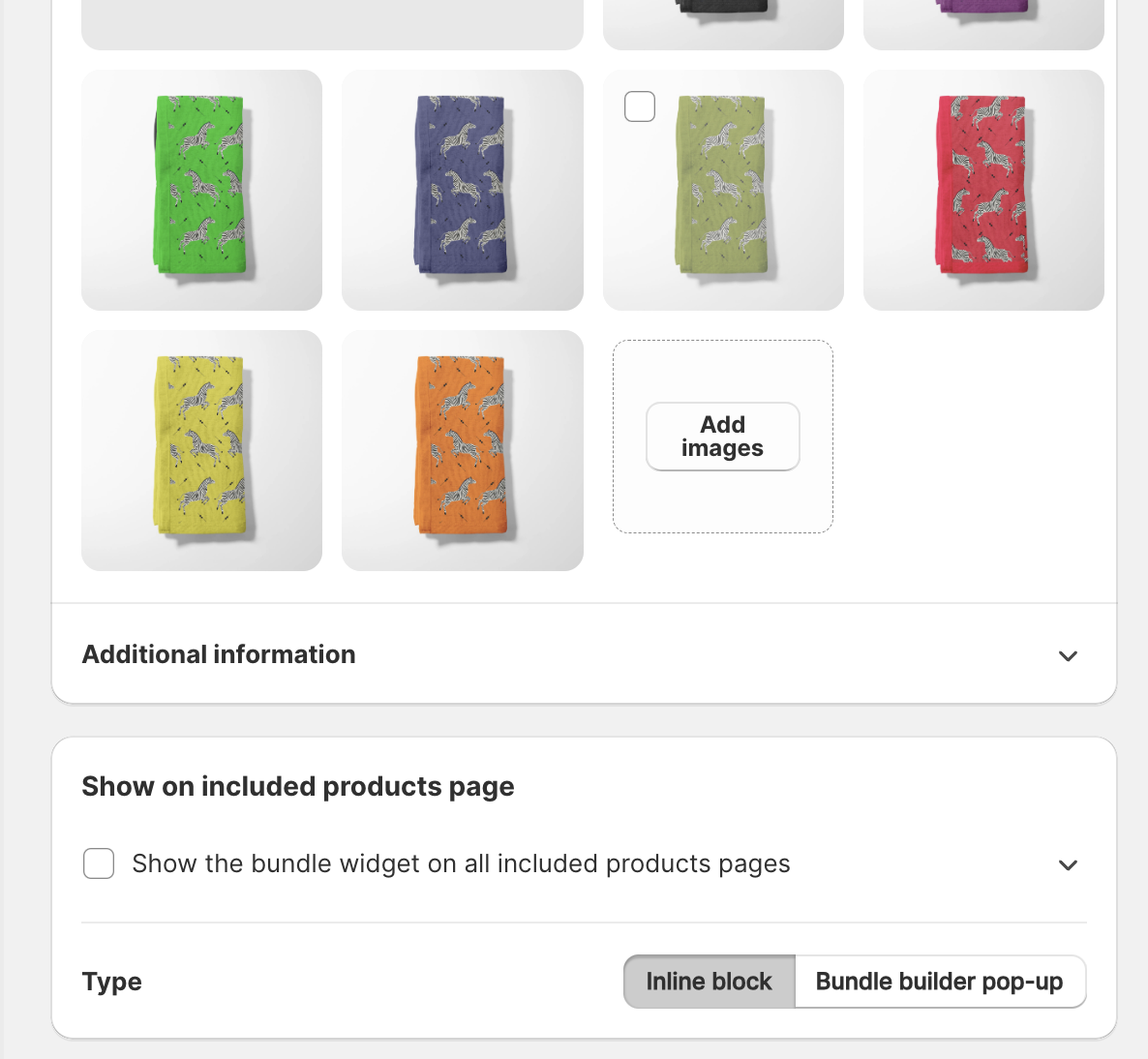The width and height of the screenshot is (1148, 1059).
Task: Switch type to Bundle builder pop-up
Action: tap(939, 982)
